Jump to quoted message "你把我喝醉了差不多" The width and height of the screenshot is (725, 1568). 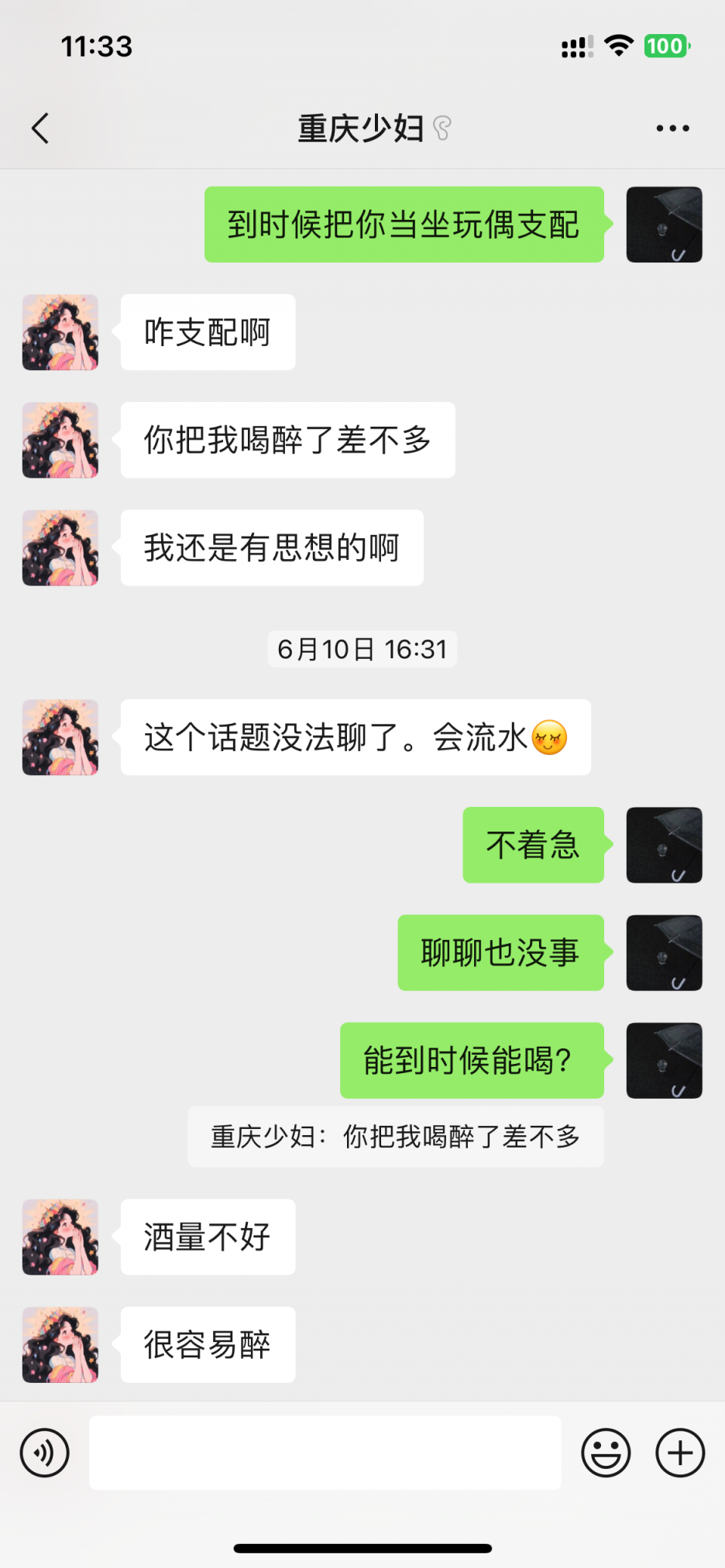[396, 1137]
